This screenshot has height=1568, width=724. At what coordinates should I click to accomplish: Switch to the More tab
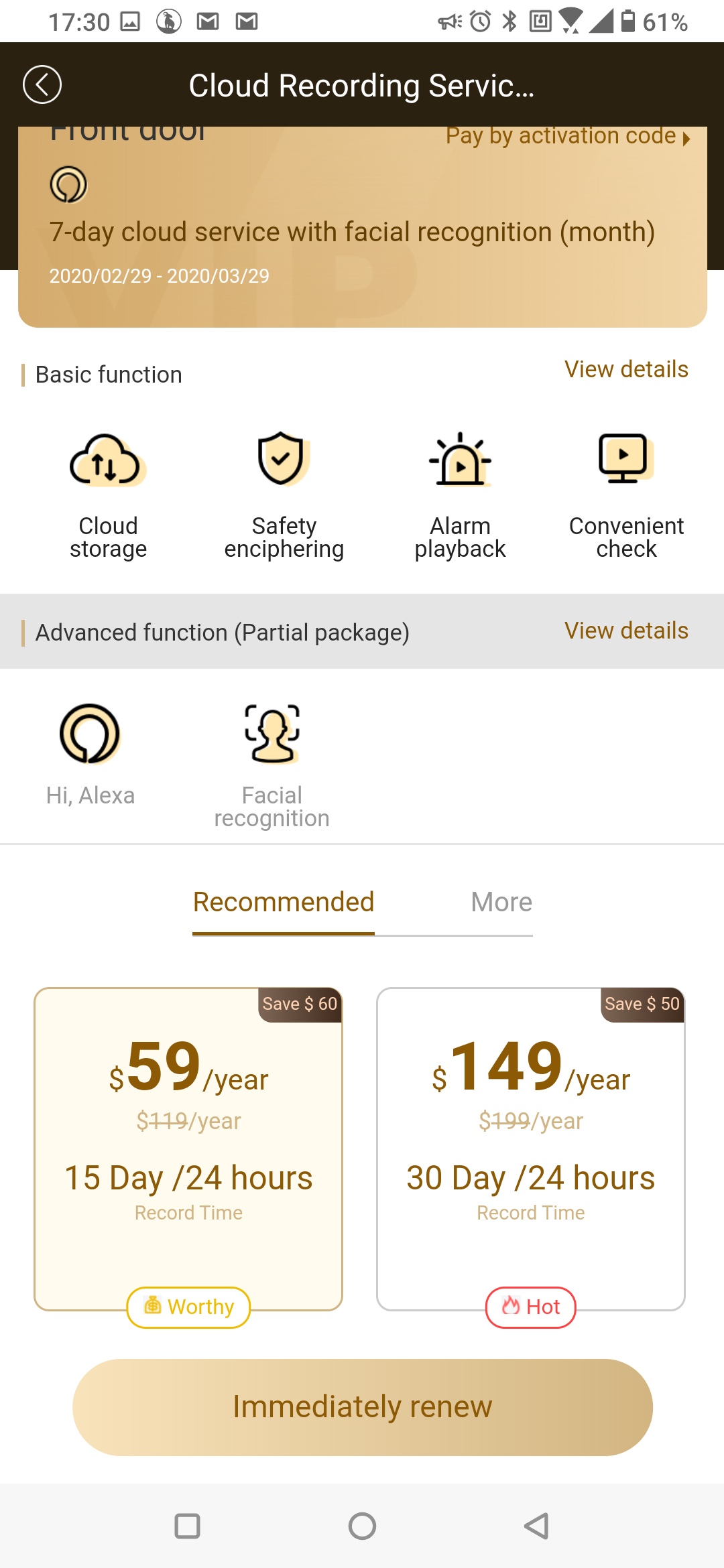pyautogui.click(x=501, y=903)
